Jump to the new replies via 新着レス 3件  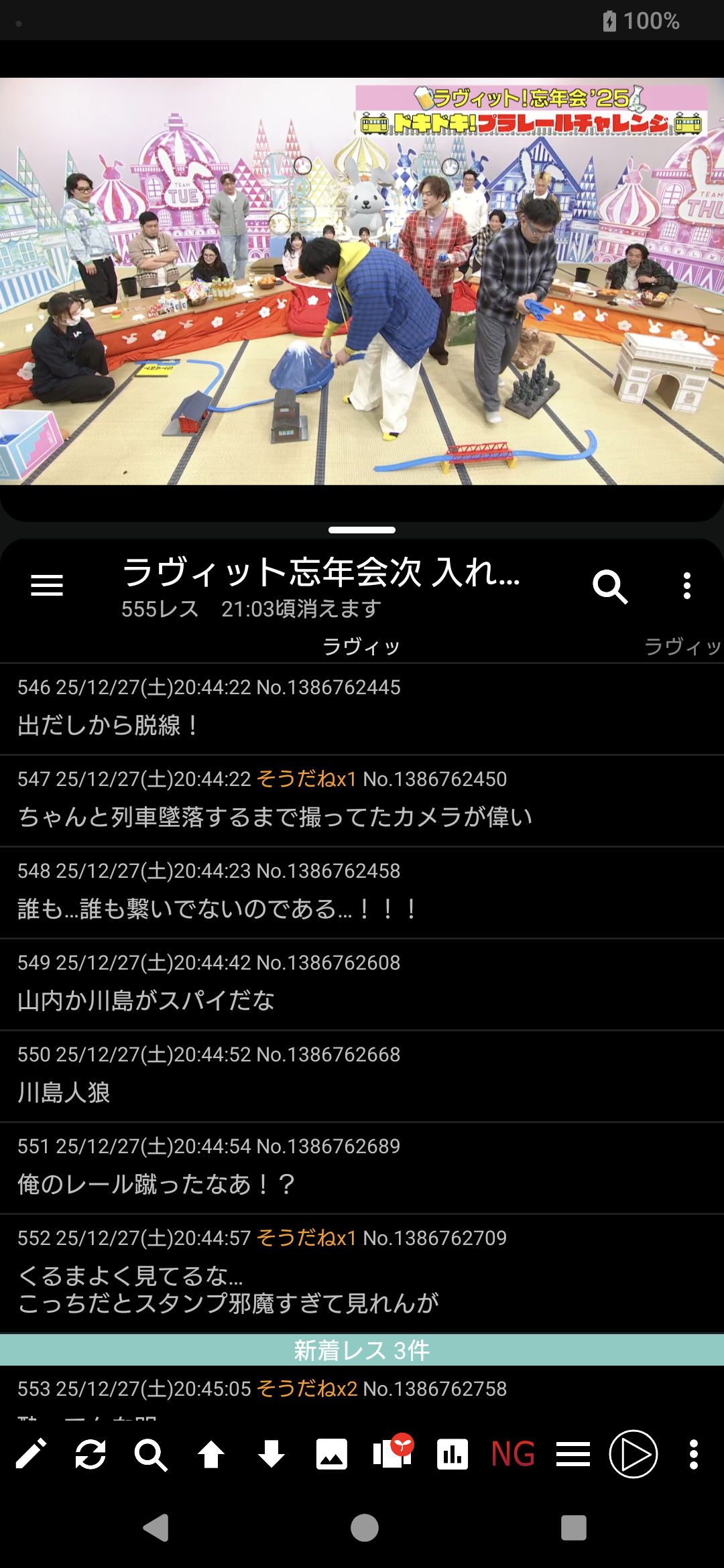coord(362,1350)
